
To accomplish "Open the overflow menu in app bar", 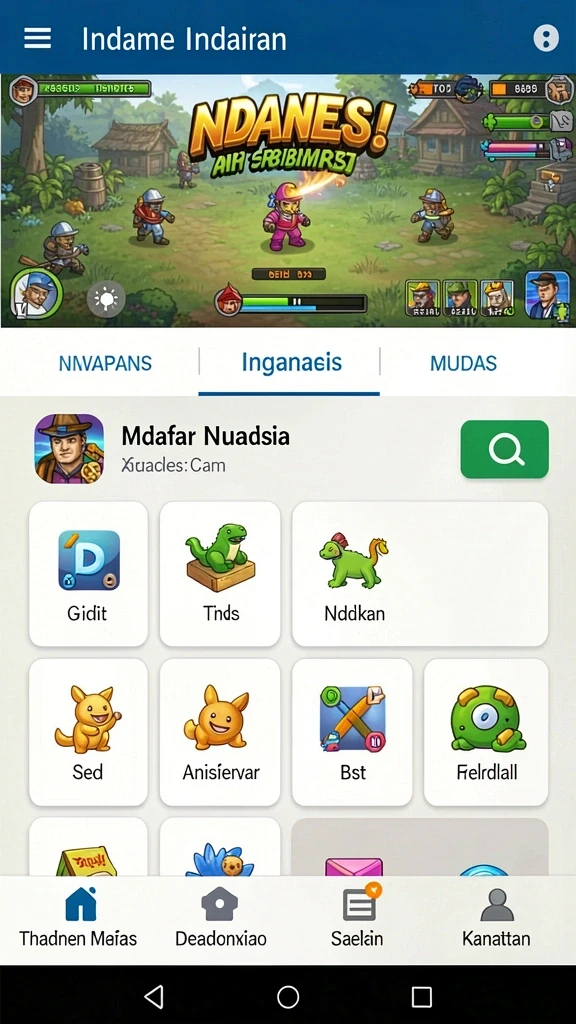I will (x=546, y=38).
